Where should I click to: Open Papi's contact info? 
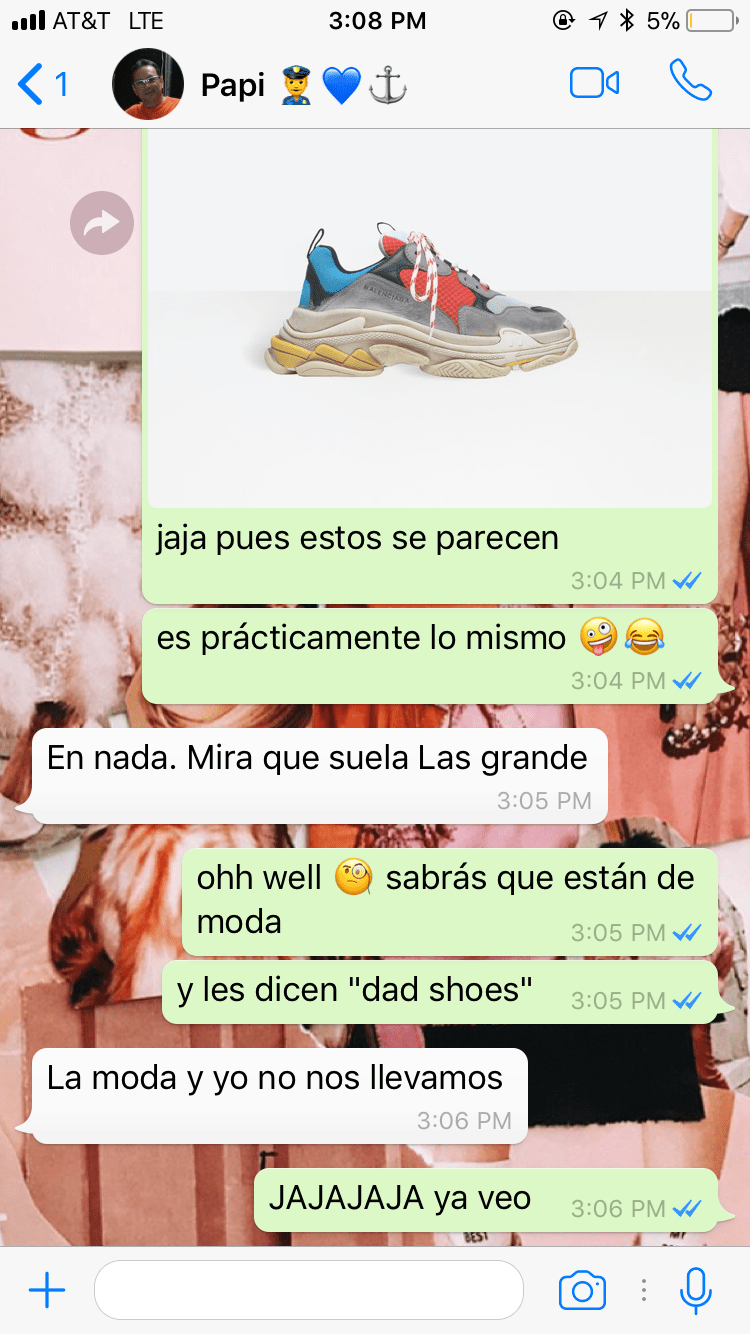coord(260,85)
